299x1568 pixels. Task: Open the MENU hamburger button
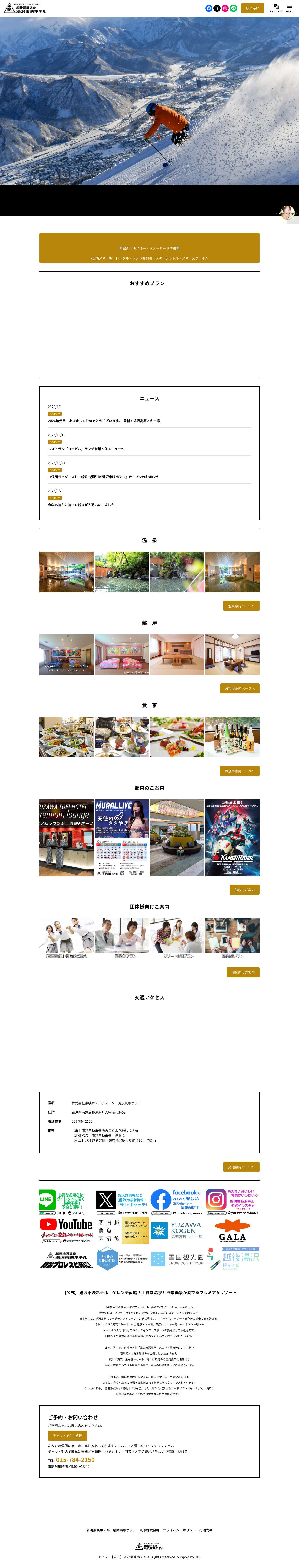(289, 8)
